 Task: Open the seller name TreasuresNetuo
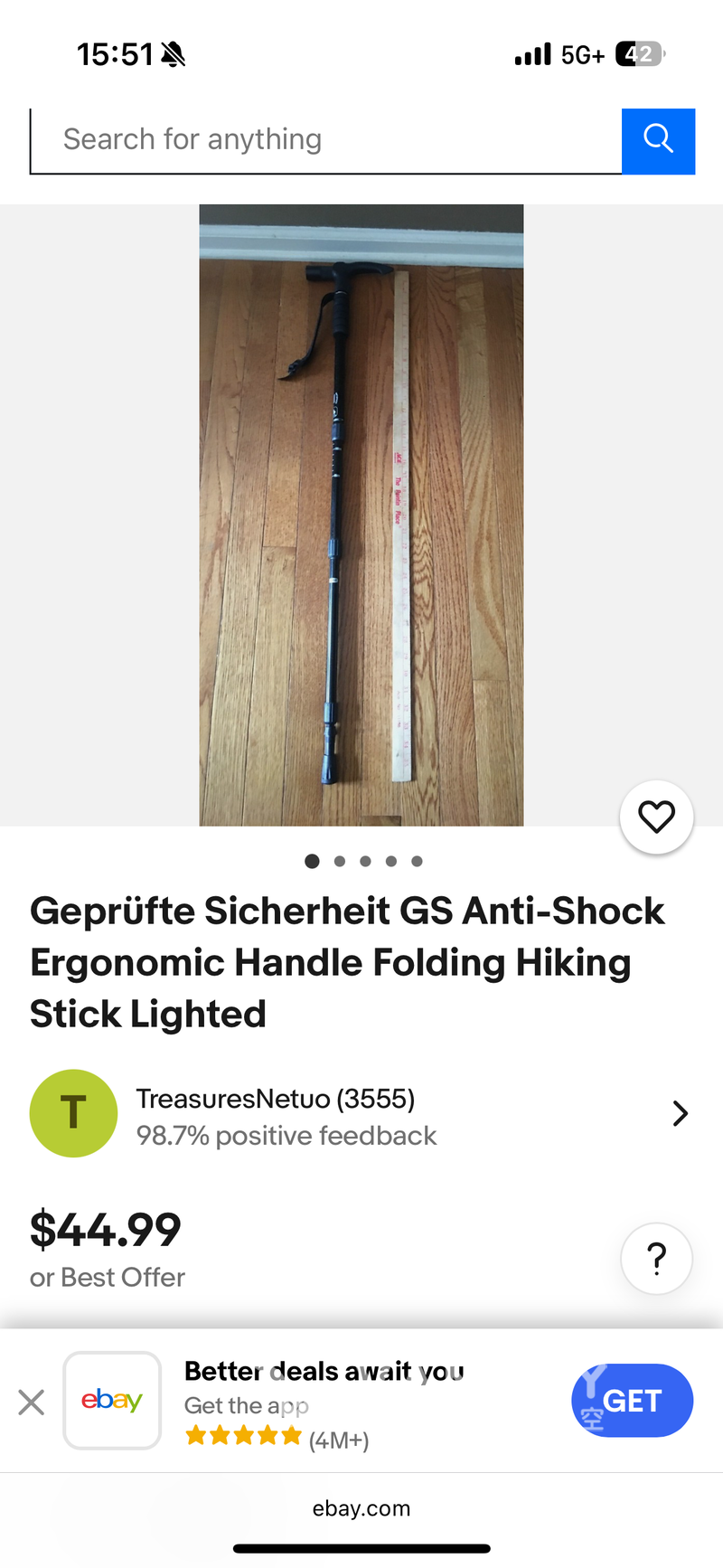tap(275, 1098)
